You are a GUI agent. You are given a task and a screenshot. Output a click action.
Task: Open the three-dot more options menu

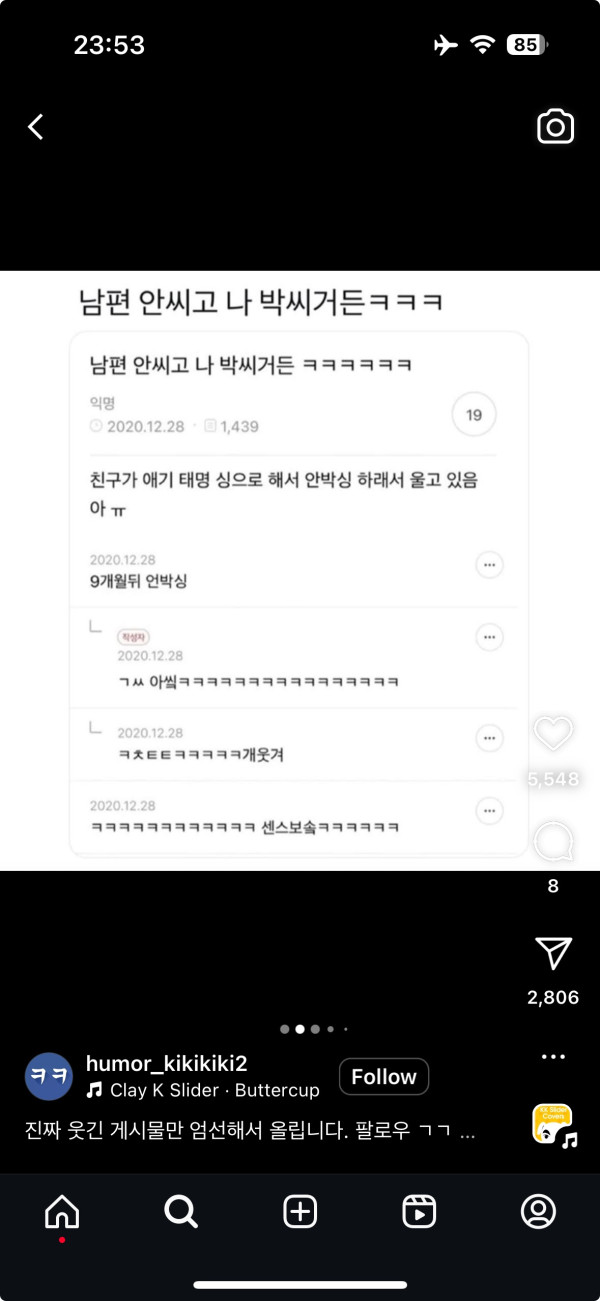pos(553,1057)
